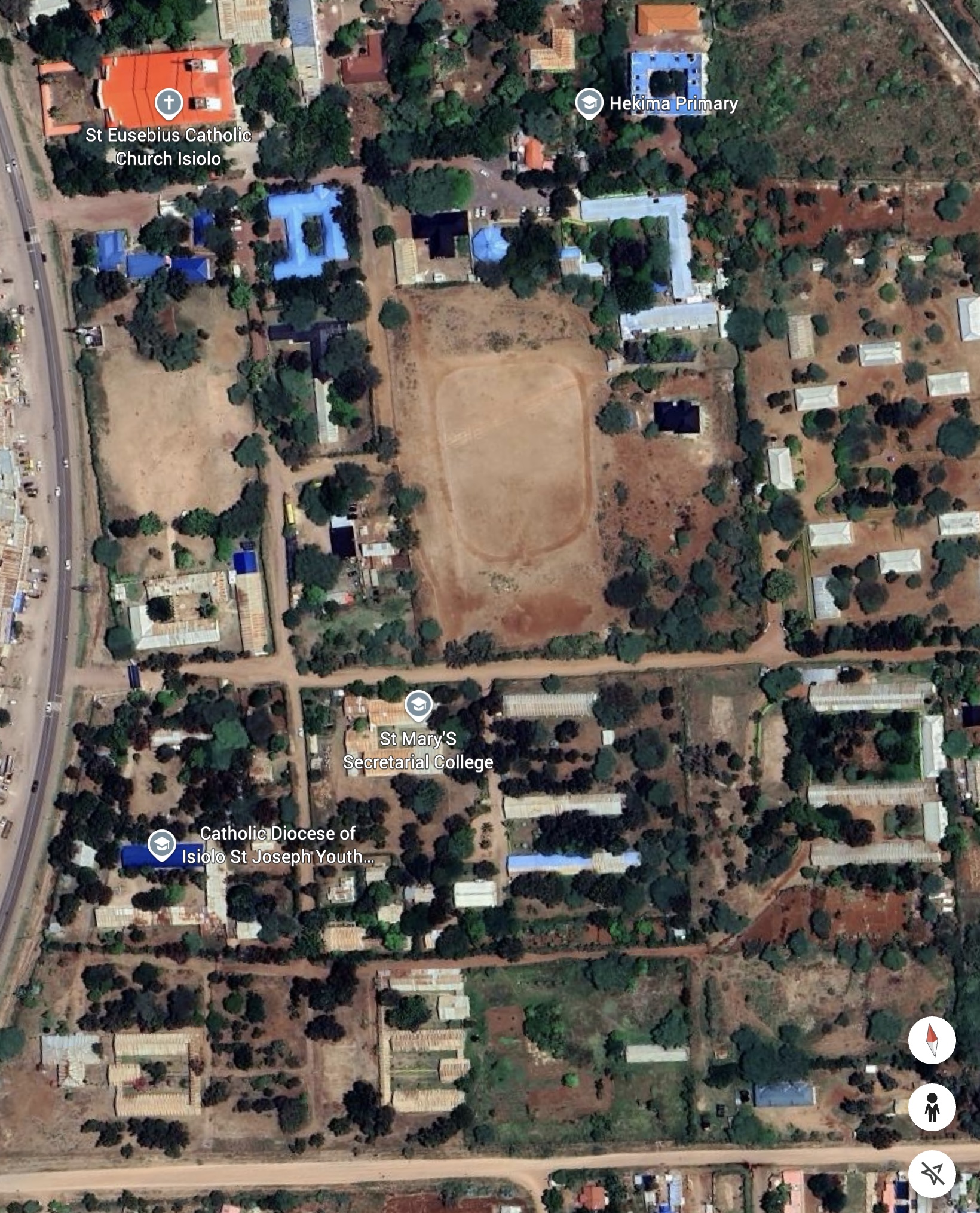Open St Eusebius Catholic Church Isiolo marker
The width and height of the screenshot is (980, 1213).
click(169, 103)
